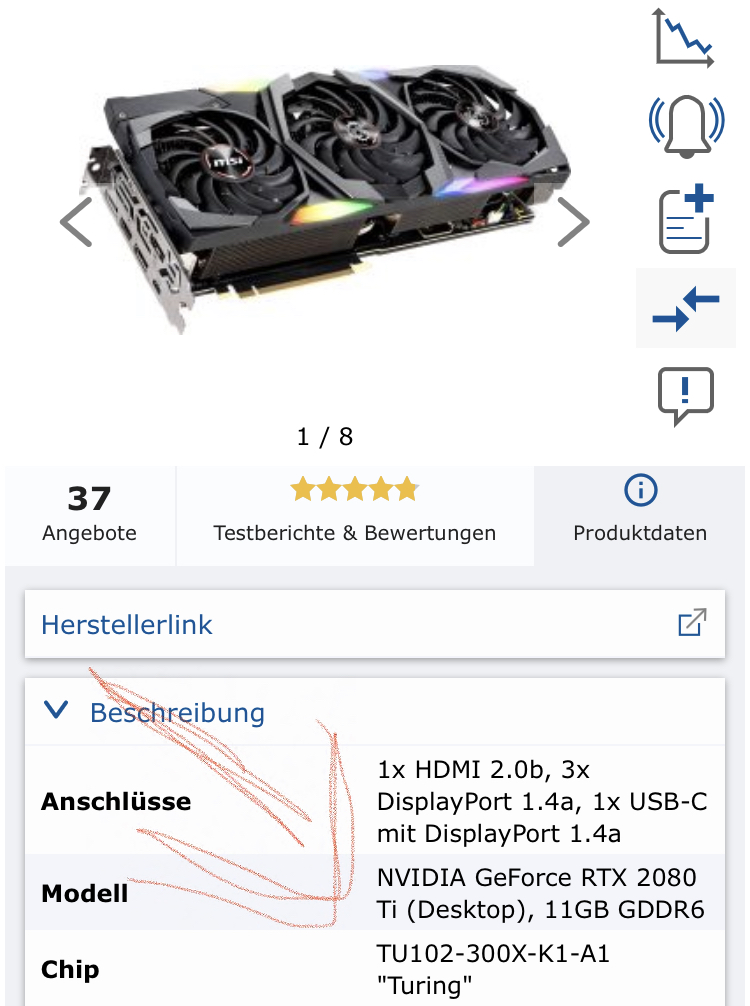Set a price alert via bell icon
The image size is (750, 1006).
(685, 124)
